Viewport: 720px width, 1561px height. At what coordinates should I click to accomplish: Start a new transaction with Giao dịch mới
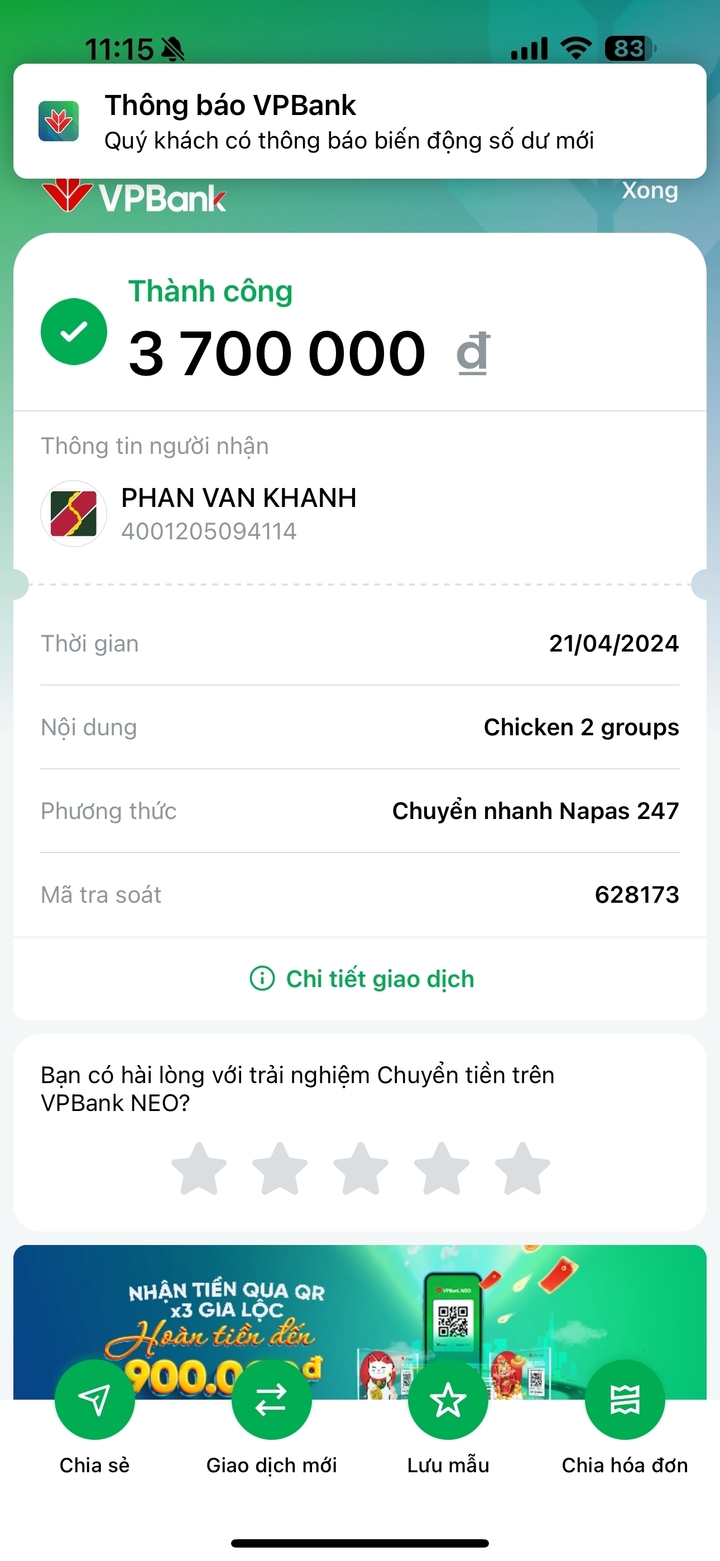coord(271,1401)
